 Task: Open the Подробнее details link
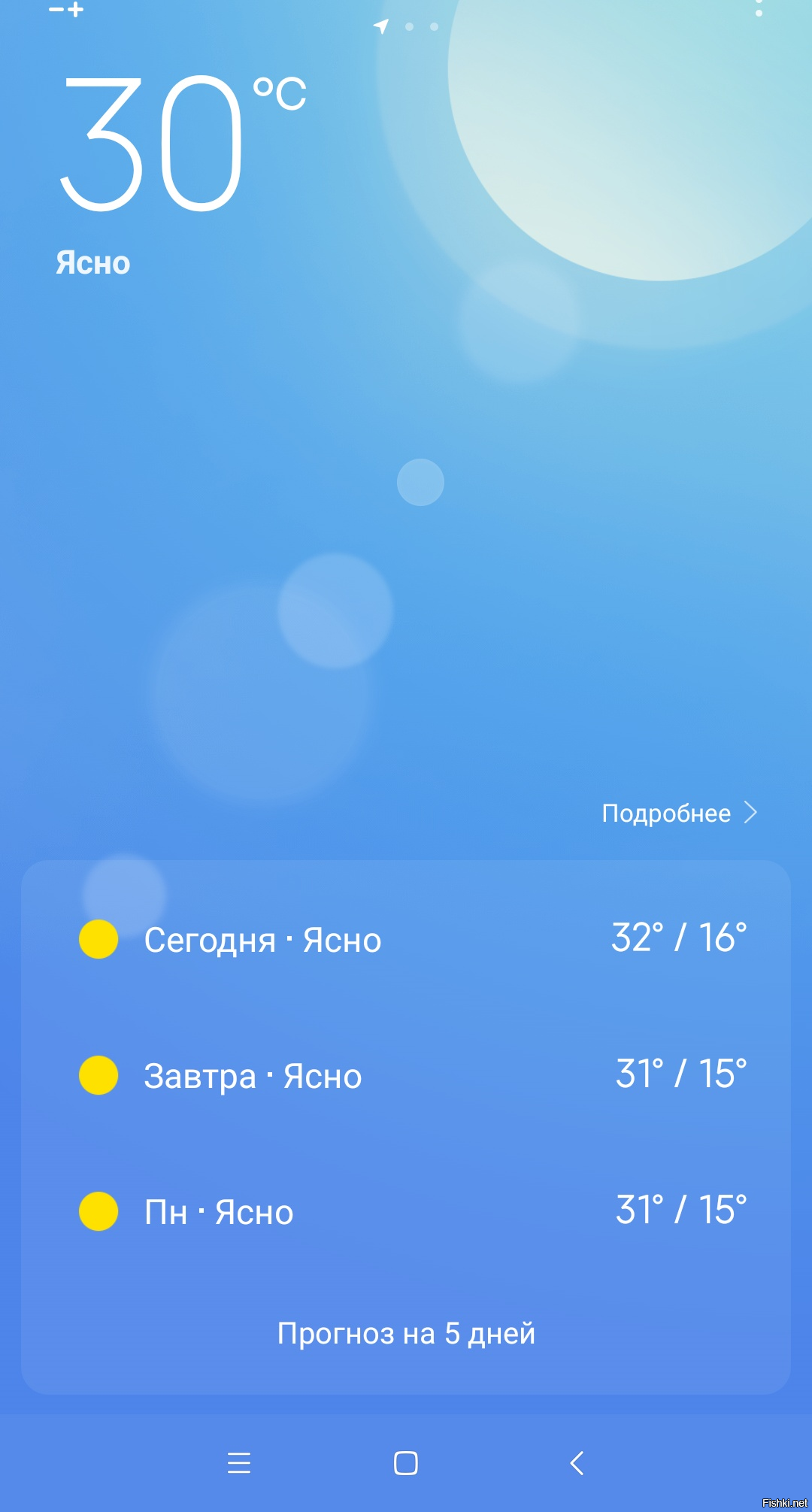coord(678,813)
